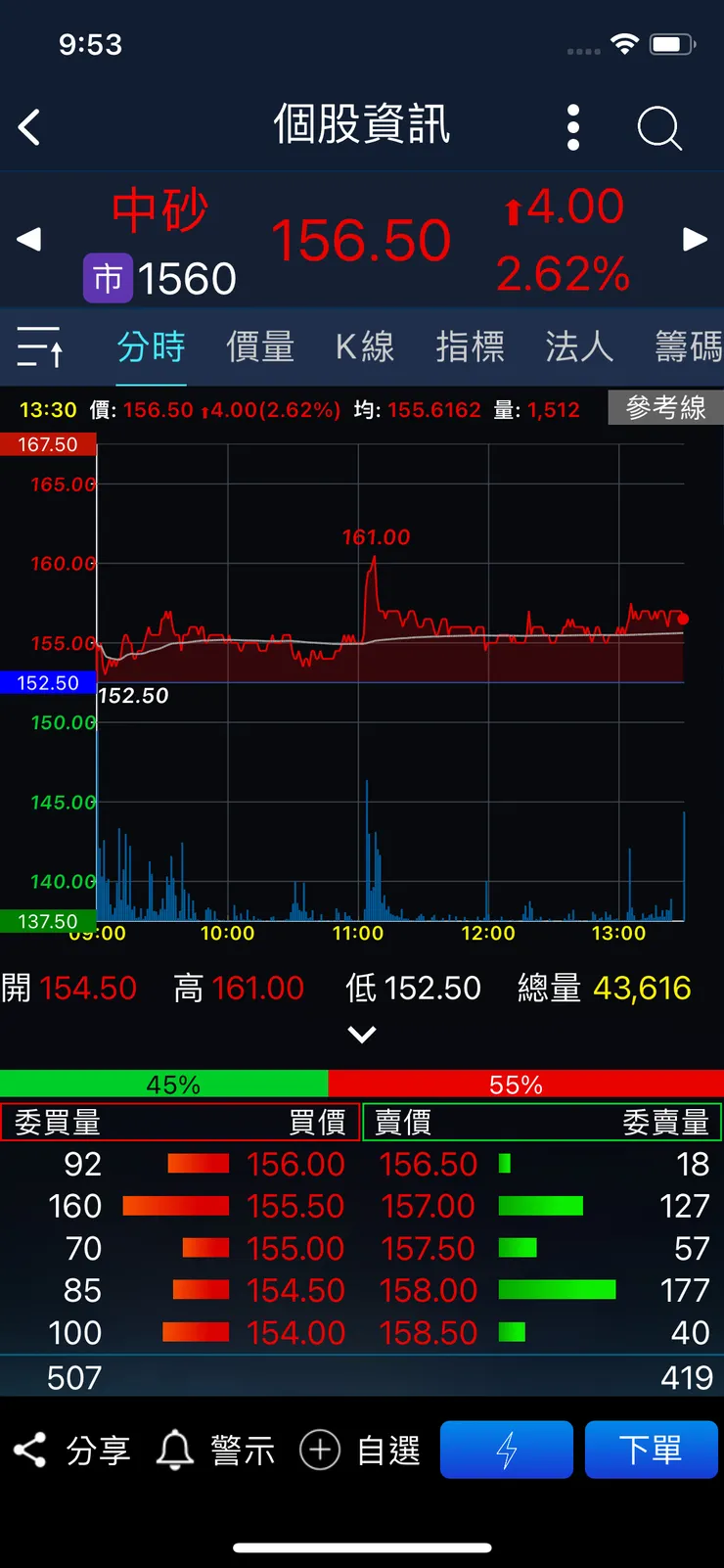Open the search function
724x1568 pixels.
[x=658, y=127]
